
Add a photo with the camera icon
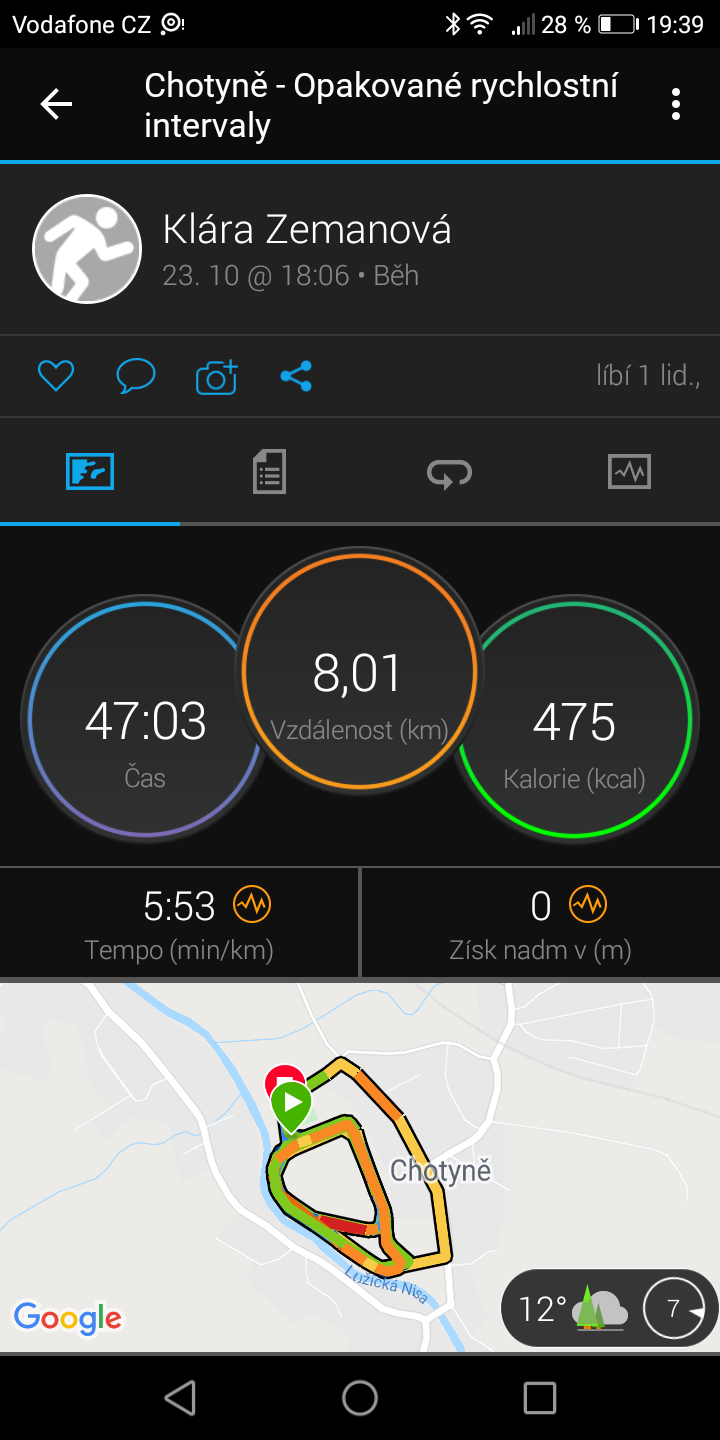(216, 376)
